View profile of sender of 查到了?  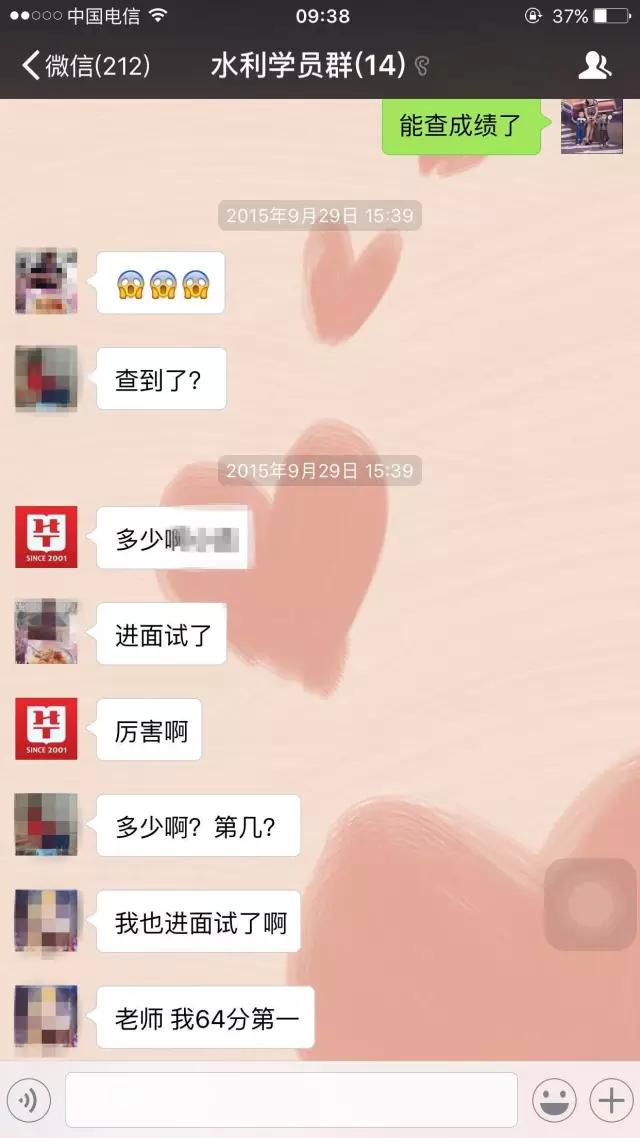click(46, 378)
